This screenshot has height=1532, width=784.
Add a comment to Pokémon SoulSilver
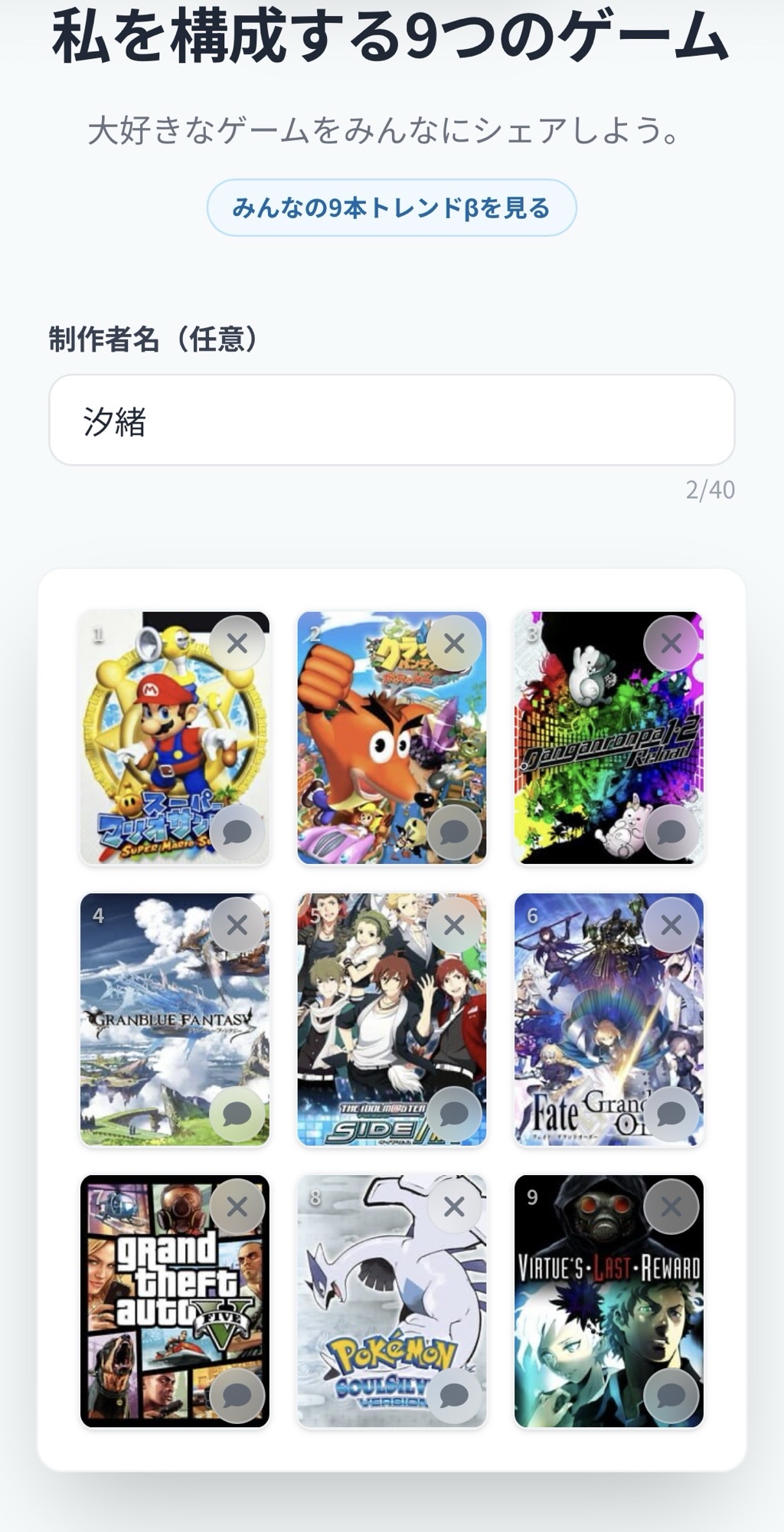tap(454, 1396)
